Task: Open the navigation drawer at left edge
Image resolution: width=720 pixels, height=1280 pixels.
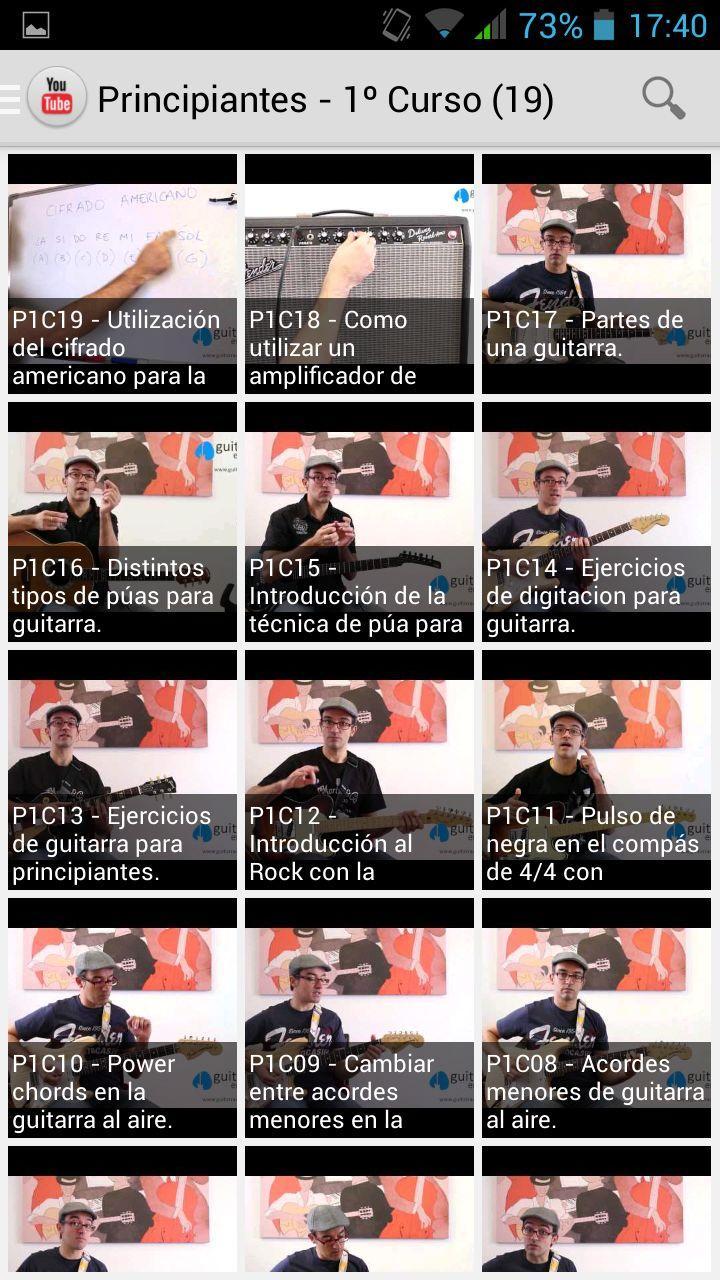Action: click(x=8, y=97)
